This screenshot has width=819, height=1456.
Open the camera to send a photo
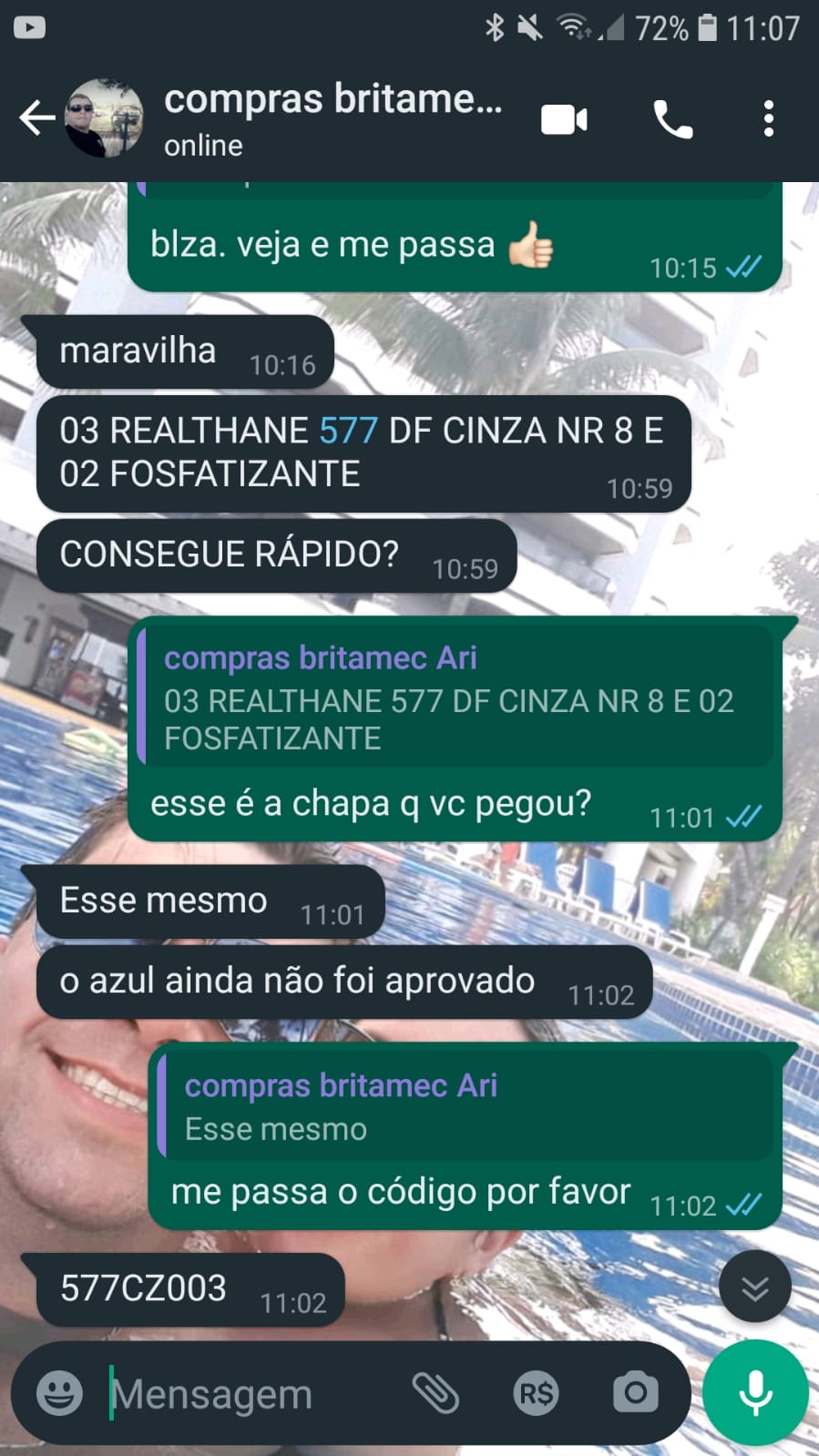click(635, 1392)
